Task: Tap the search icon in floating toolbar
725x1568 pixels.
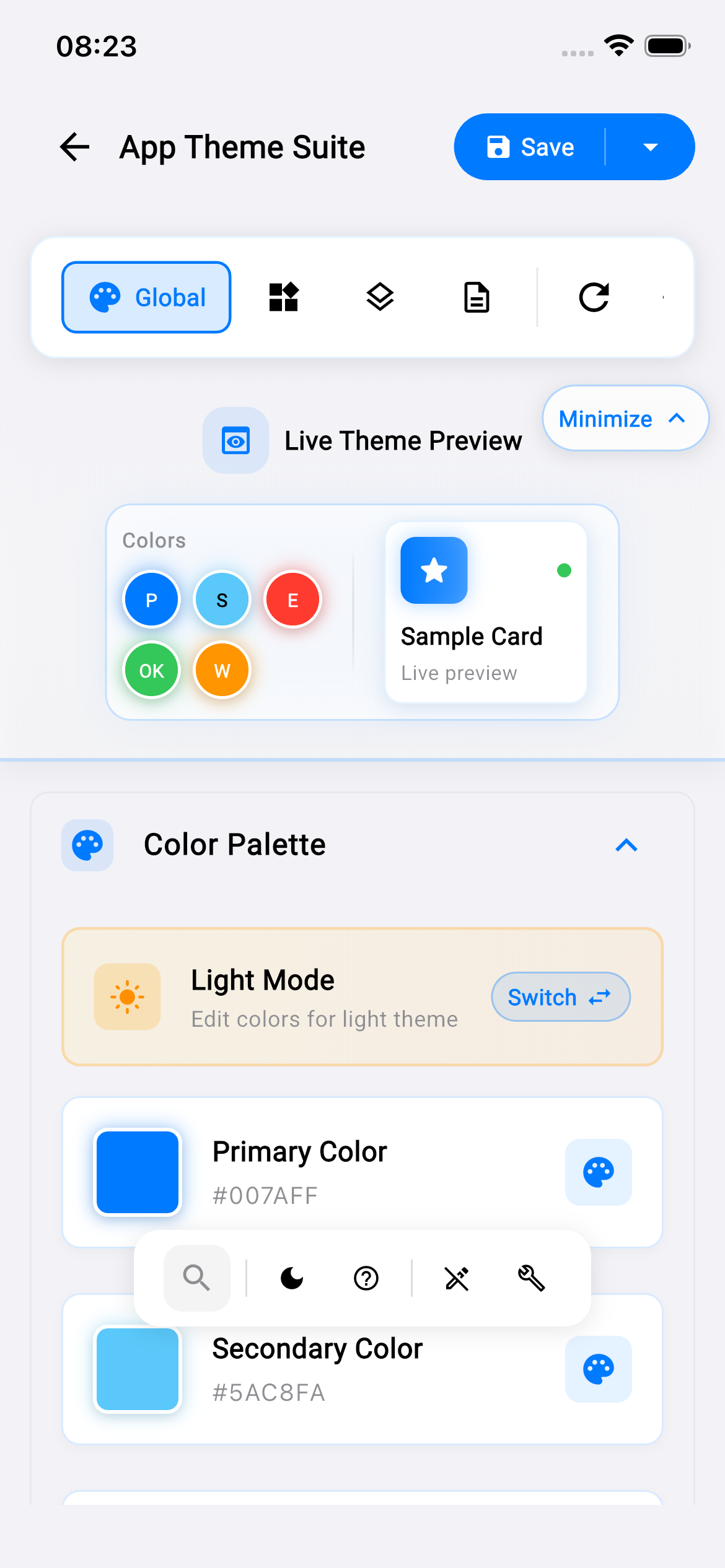Action: coord(197,1278)
